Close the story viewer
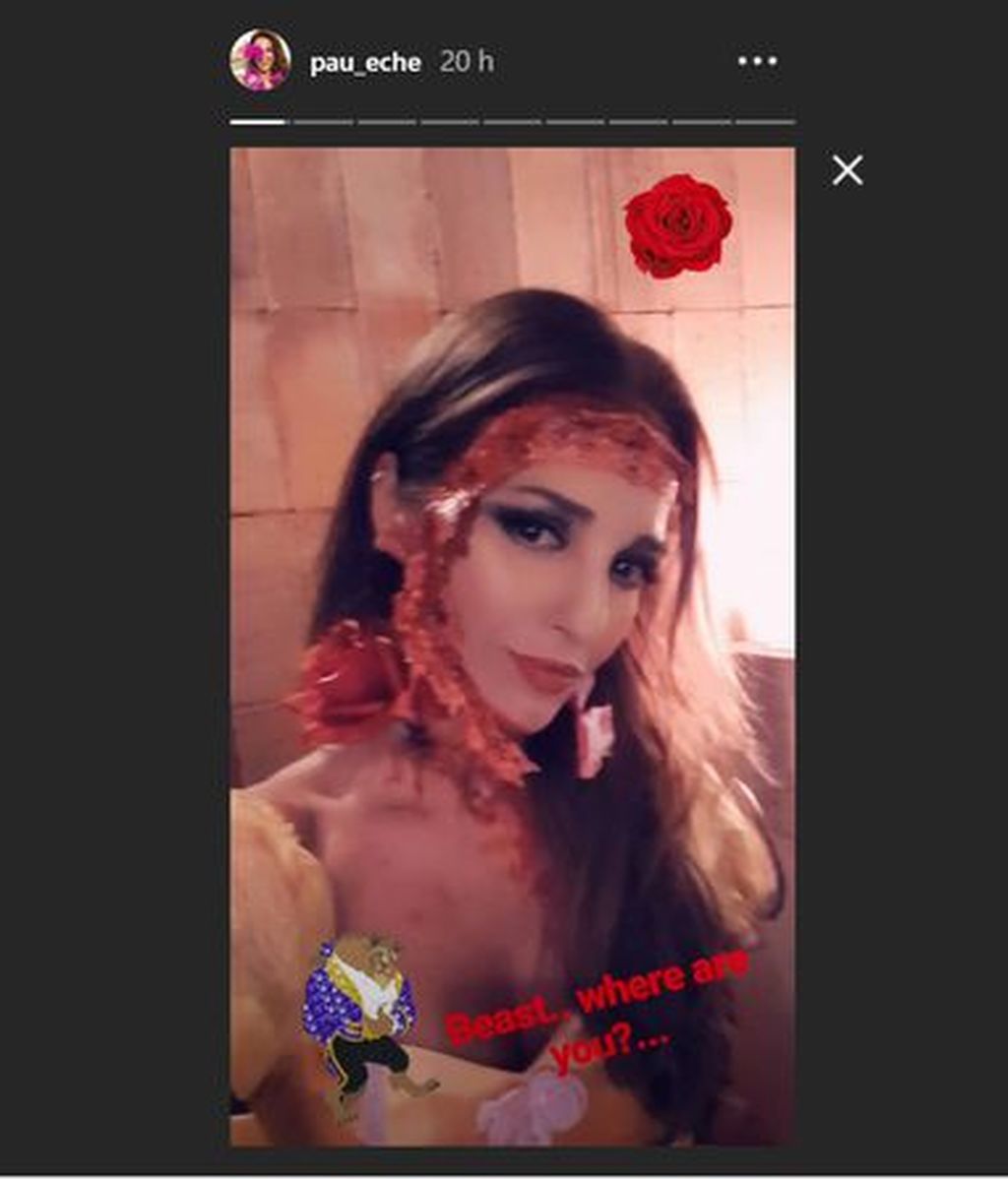Image resolution: width=1008 pixels, height=1179 pixels. [x=847, y=170]
